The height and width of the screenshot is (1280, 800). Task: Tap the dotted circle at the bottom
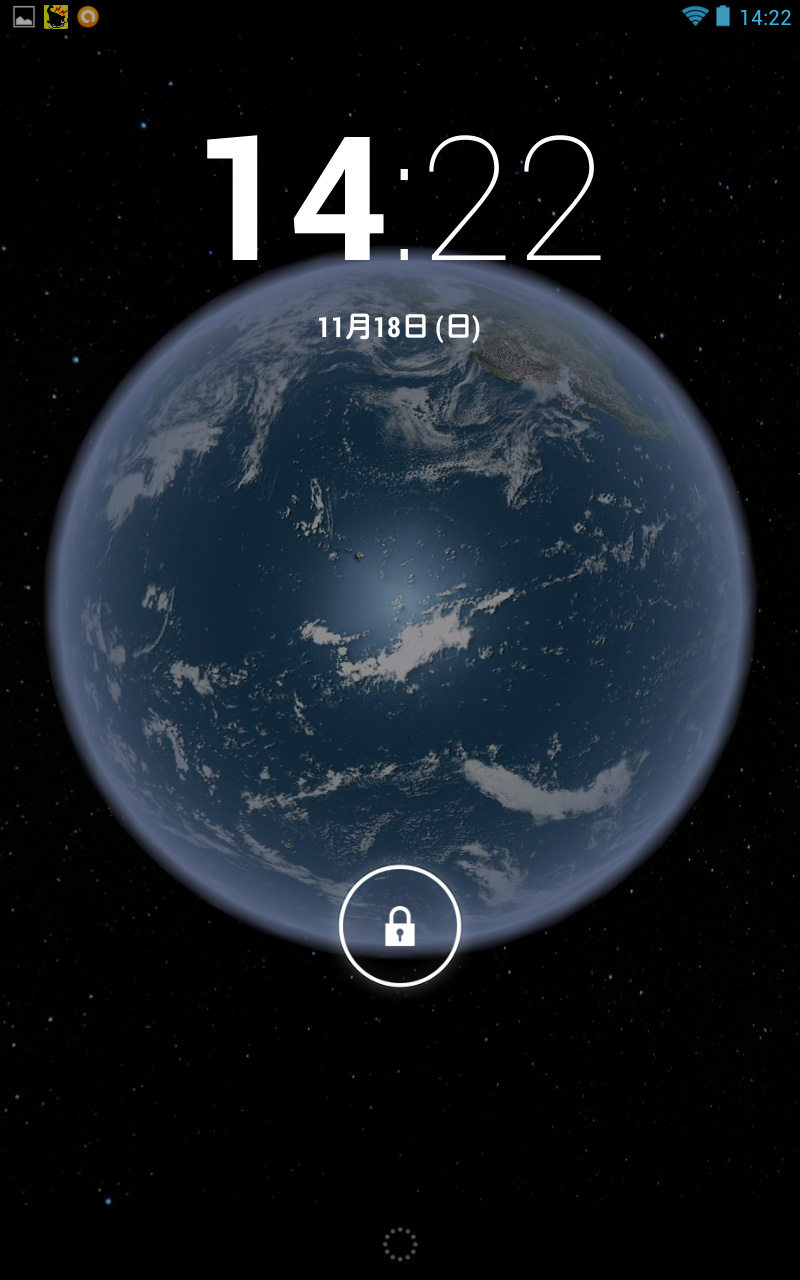pos(400,1245)
